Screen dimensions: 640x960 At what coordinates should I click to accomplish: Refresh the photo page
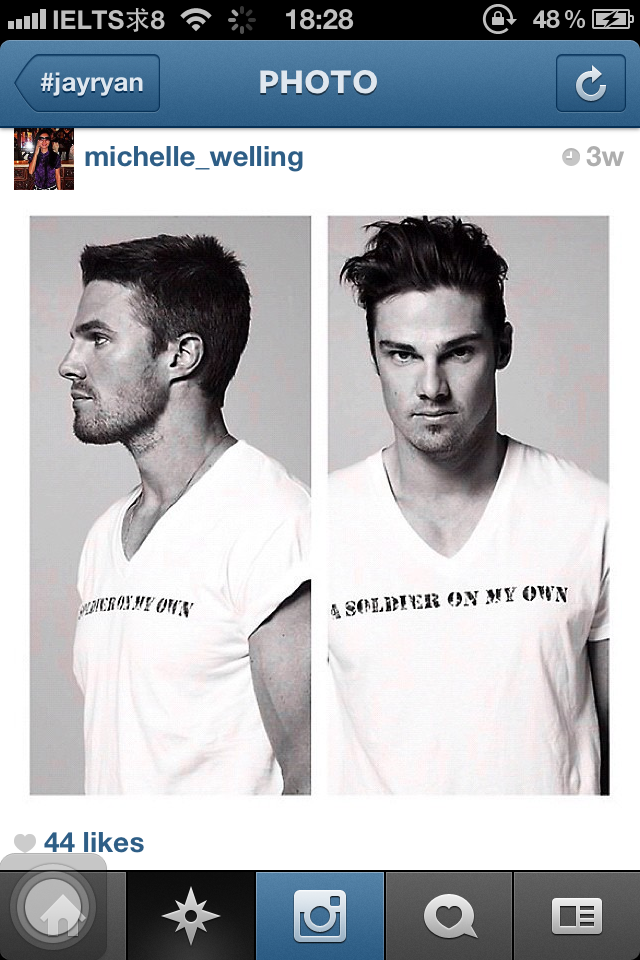pyautogui.click(x=590, y=83)
